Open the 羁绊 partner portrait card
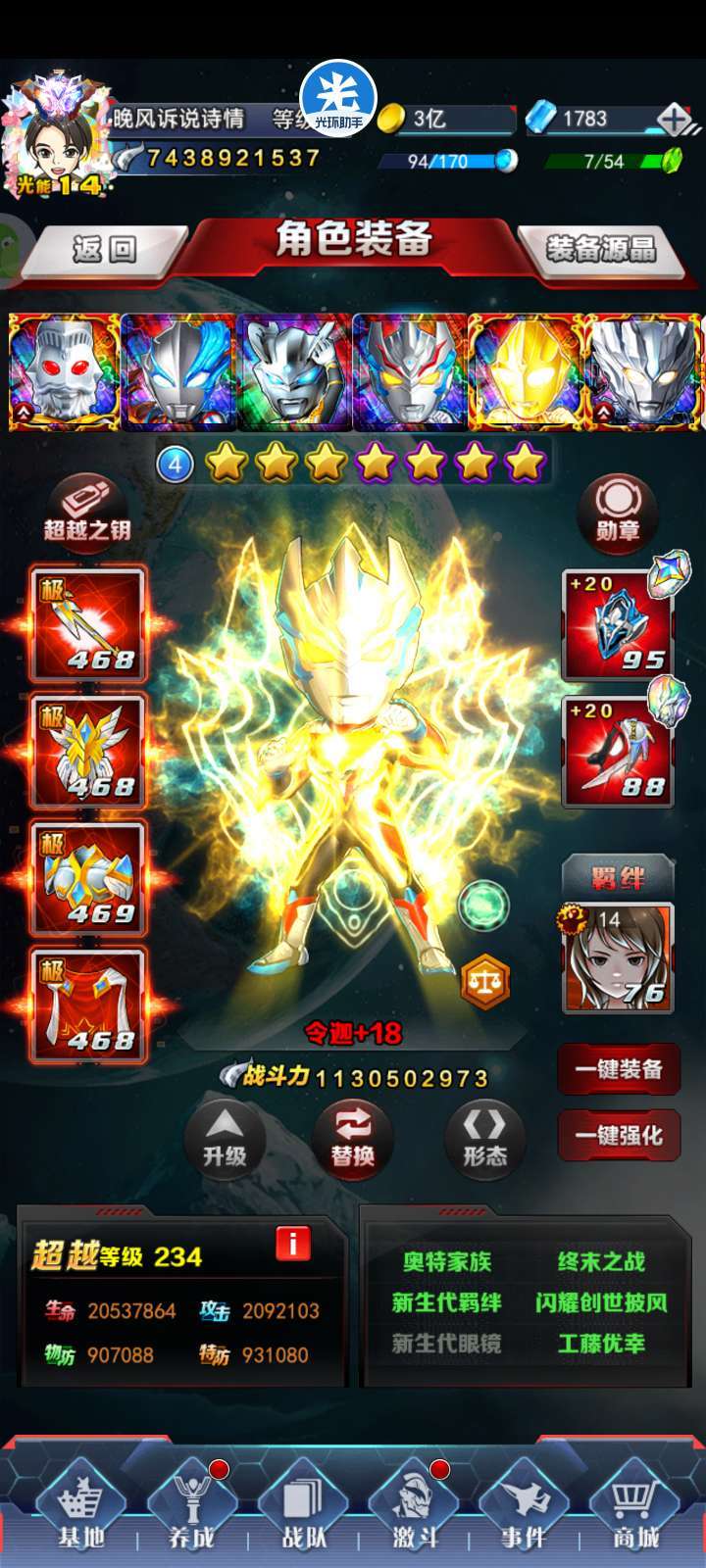This screenshot has width=706, height=1568. [618, 958]
